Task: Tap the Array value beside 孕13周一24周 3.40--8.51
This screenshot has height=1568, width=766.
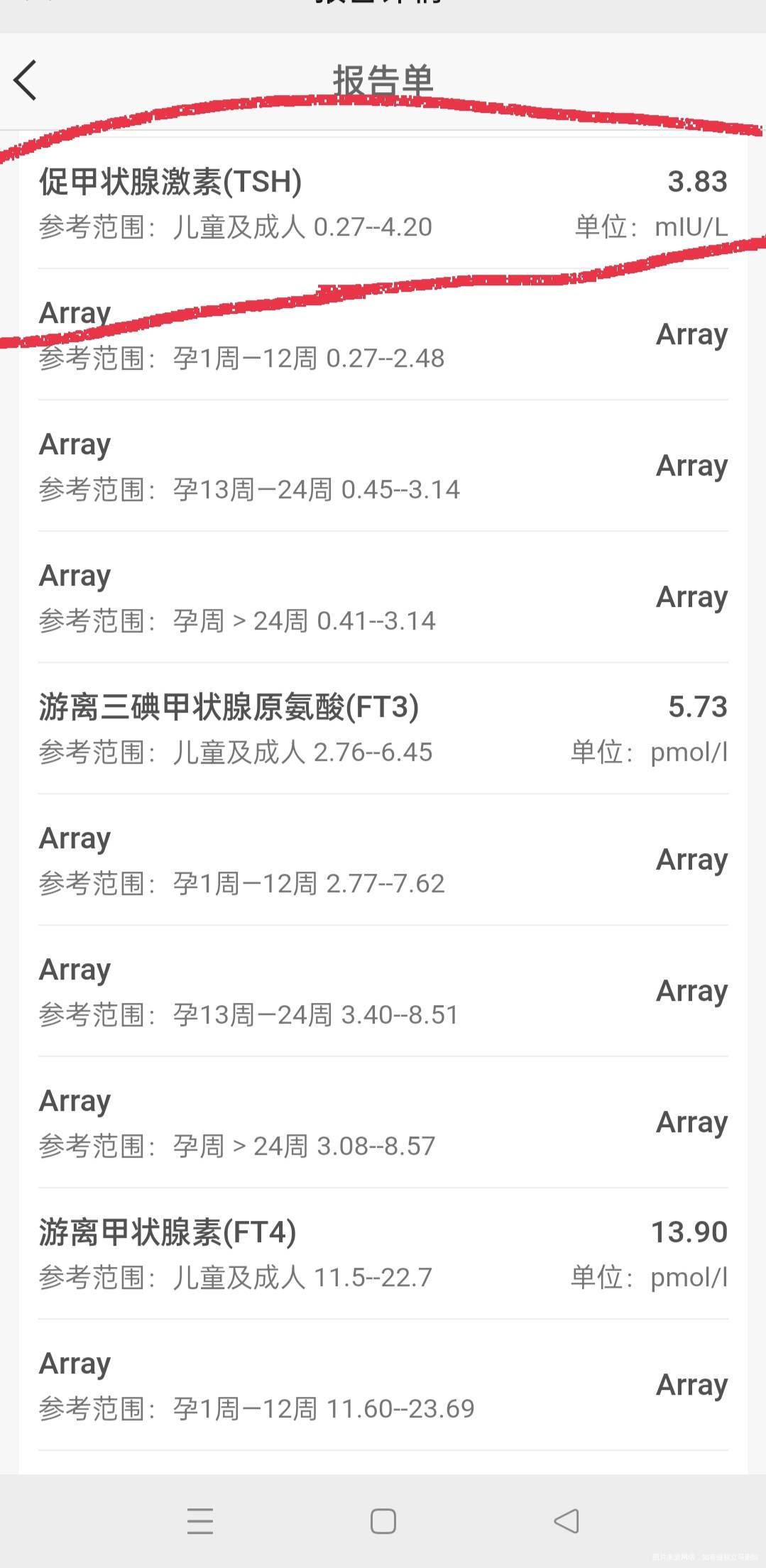Action: (x=690, y=990)
